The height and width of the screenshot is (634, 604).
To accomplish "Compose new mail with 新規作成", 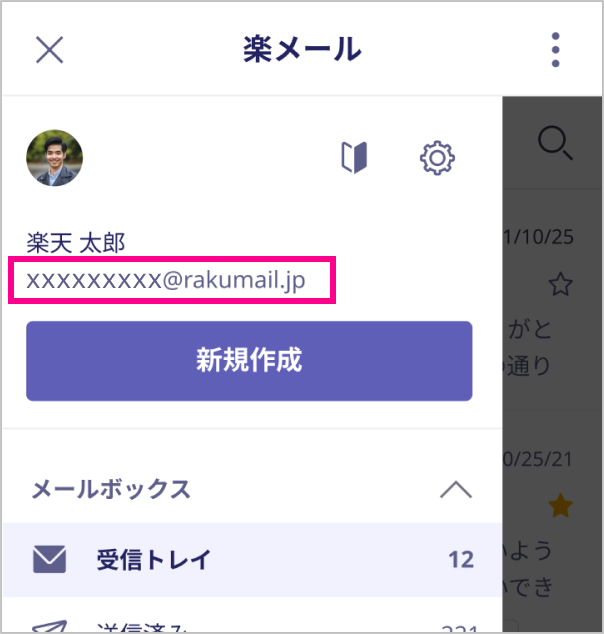I will click(249, 361).
